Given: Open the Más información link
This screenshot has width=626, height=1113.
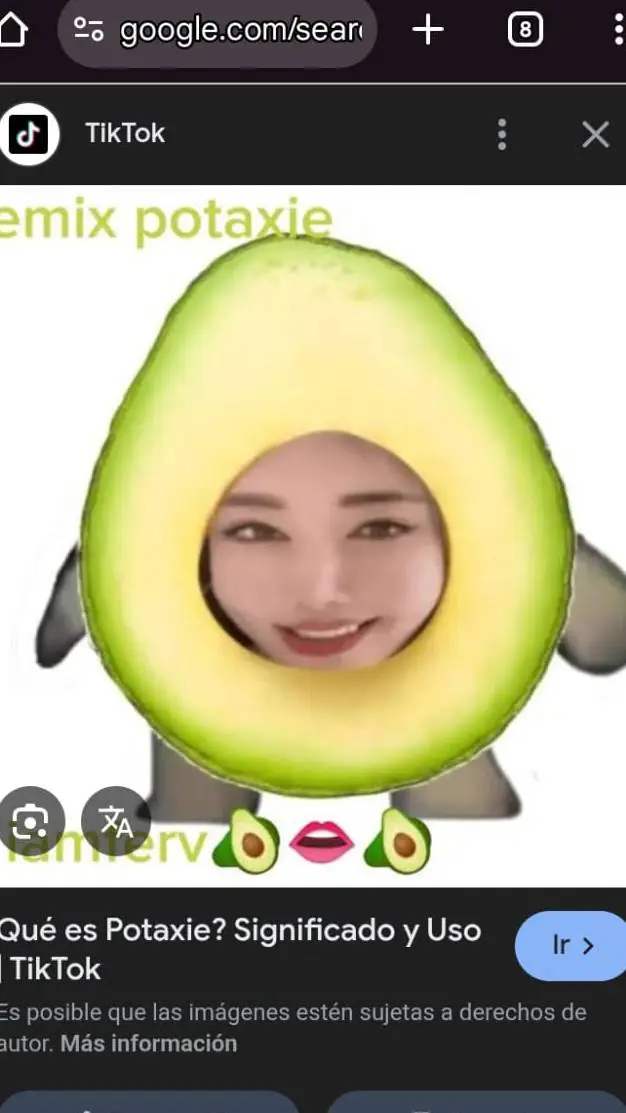Looking at the screenshot, I should 149,1044.
